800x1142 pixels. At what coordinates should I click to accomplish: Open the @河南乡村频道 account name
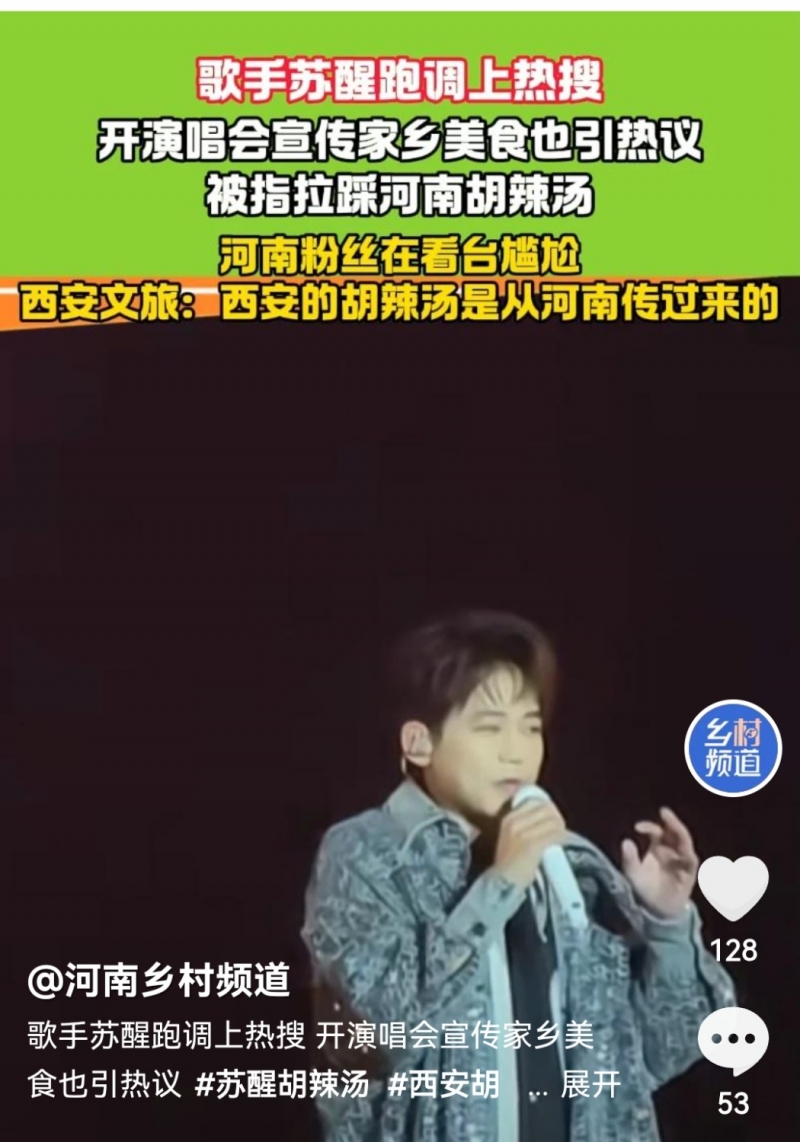click(159, 981)
